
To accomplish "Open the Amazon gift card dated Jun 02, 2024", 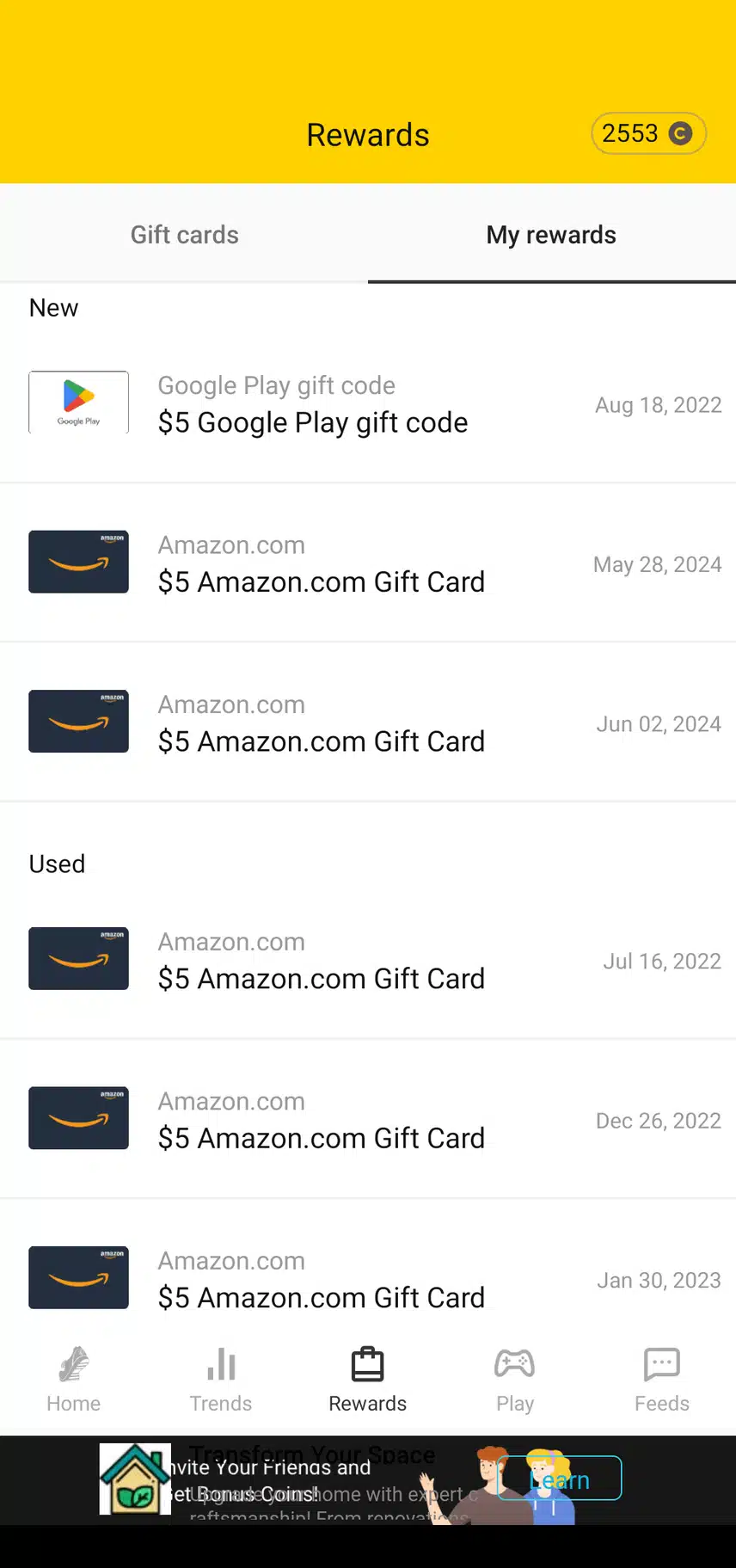I will [x=368, y=723].
